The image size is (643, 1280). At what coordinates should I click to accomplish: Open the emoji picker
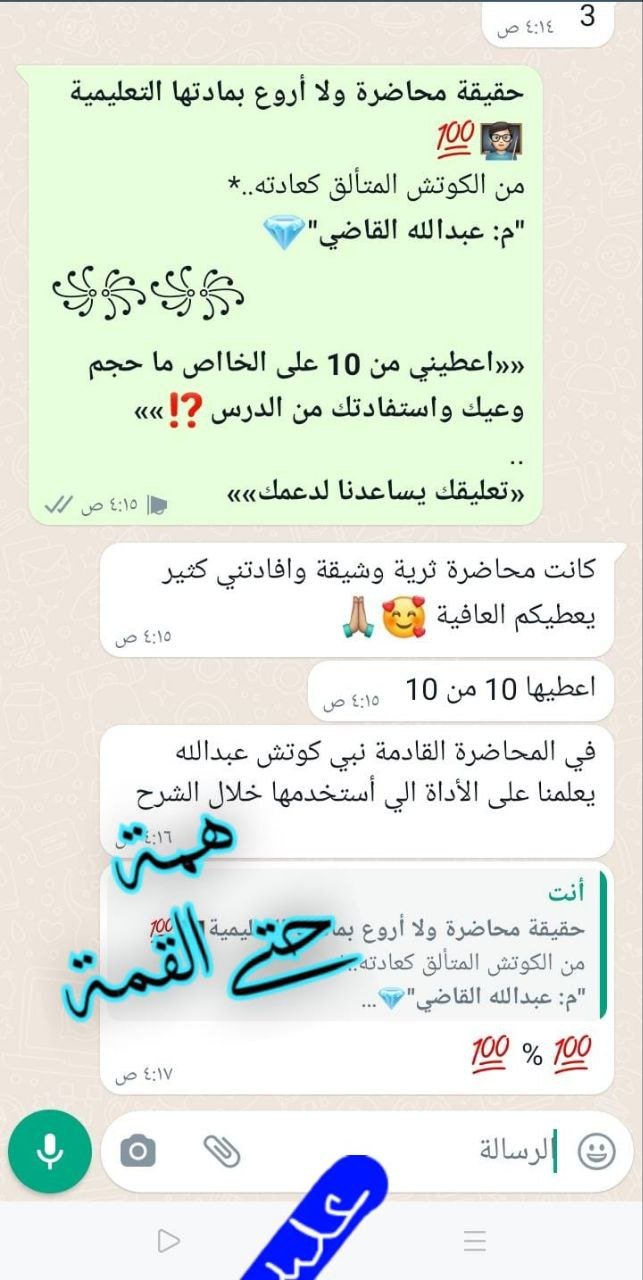597,1152
